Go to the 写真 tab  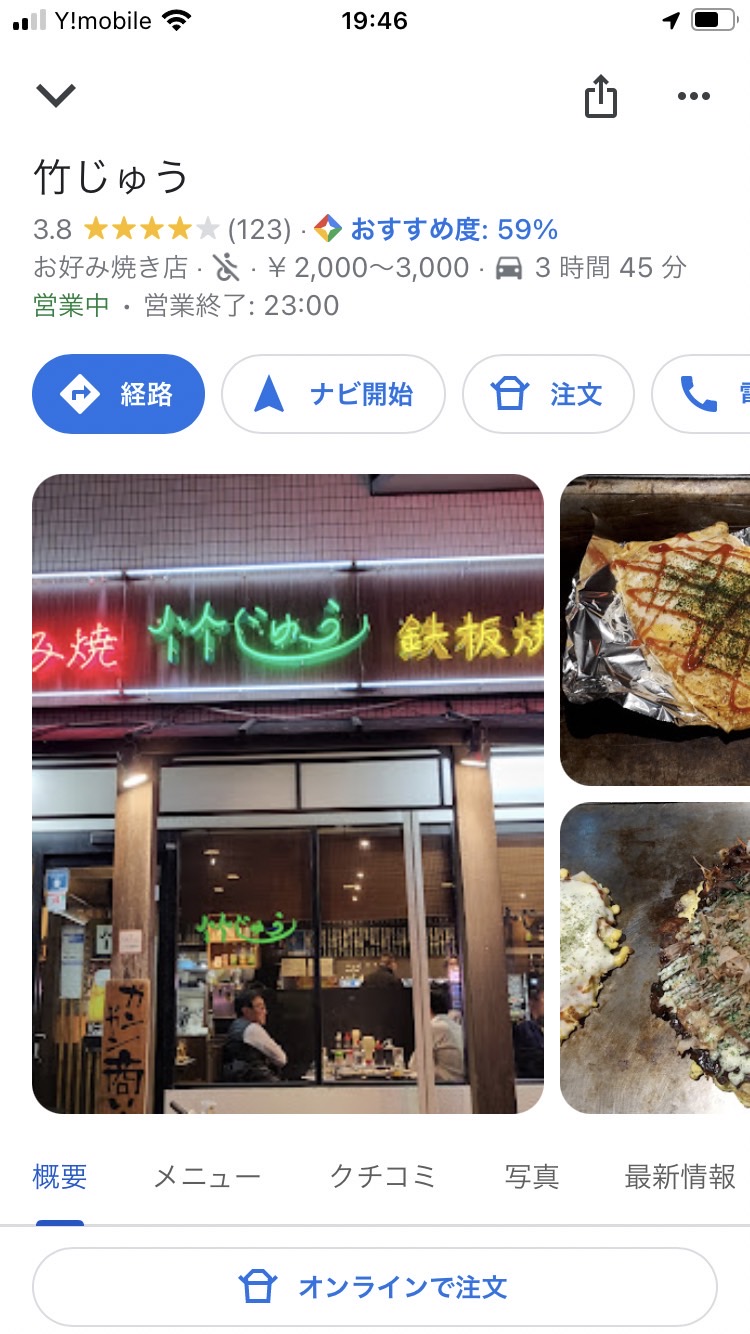[x=532, y=1177]
